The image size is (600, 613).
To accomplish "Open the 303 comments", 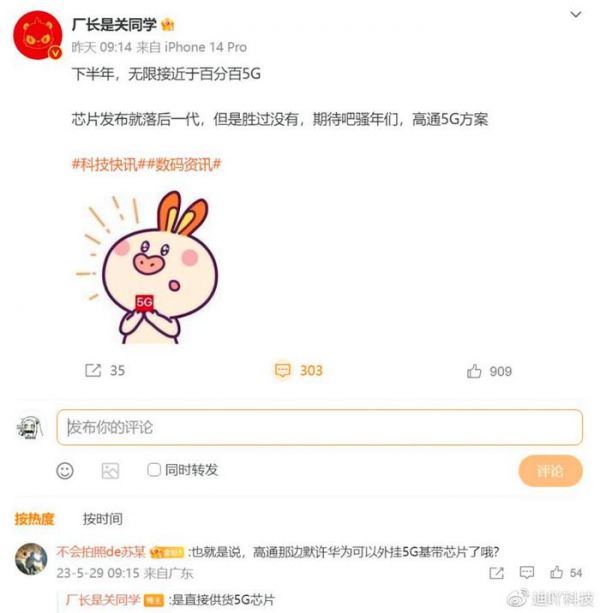I will click(x=299, y=371).
